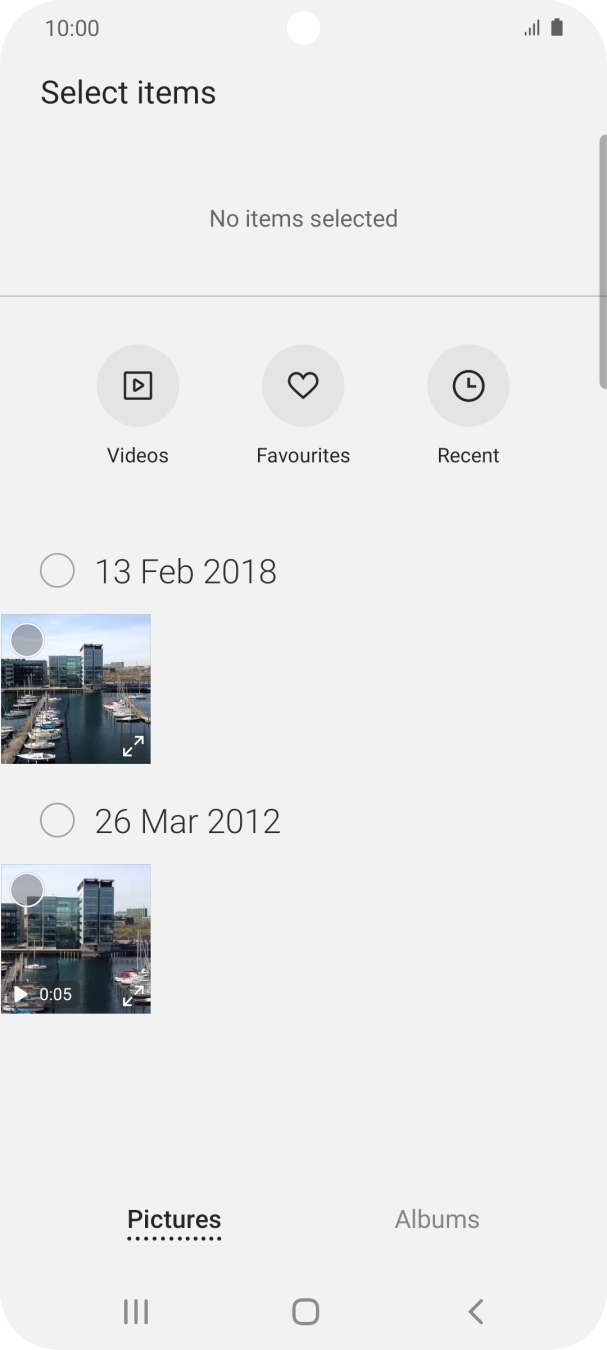Tick the marina photo from 13 Feb 2018

point(27,640)
